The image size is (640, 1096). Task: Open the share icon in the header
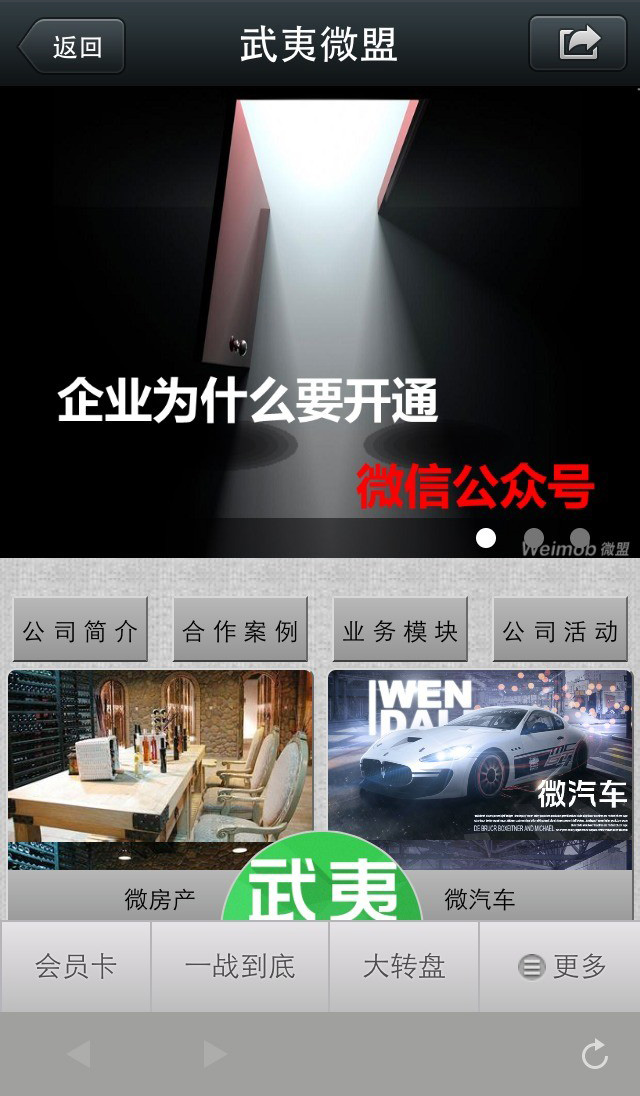(x=578, y=45)
